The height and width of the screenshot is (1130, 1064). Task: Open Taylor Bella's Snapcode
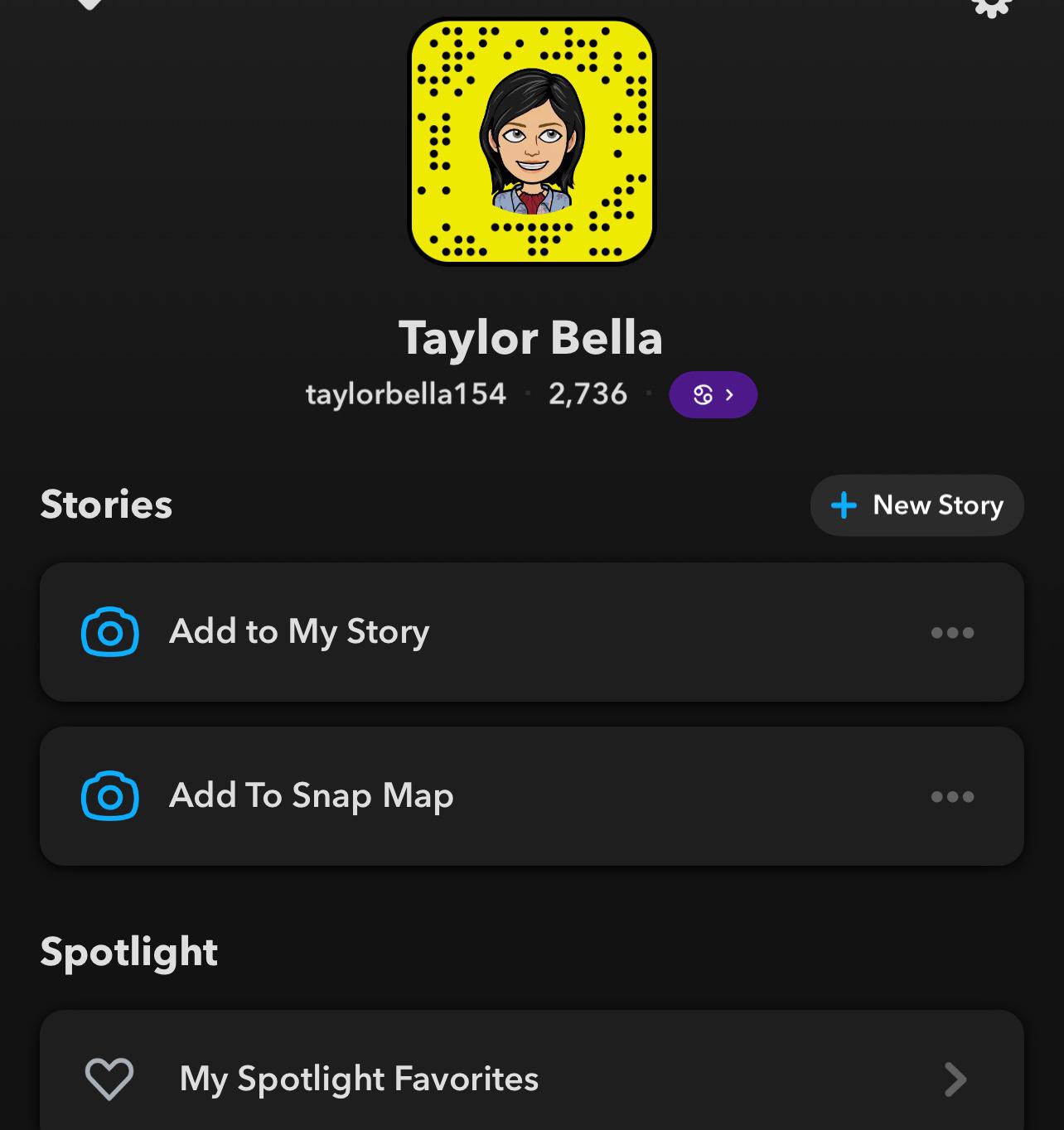tap(531, 142)
